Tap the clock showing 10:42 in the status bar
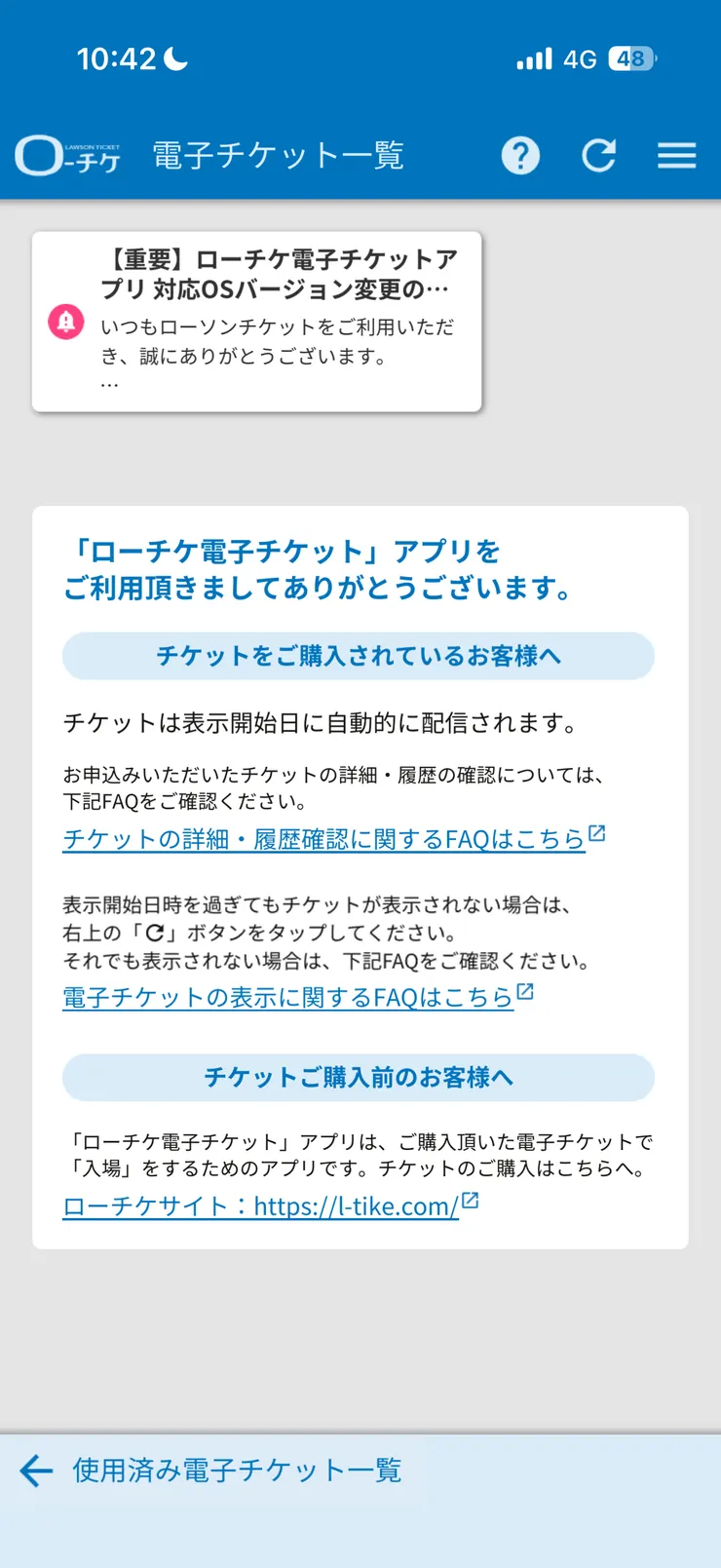This screenshot has height=1568, width=721. 117,58
